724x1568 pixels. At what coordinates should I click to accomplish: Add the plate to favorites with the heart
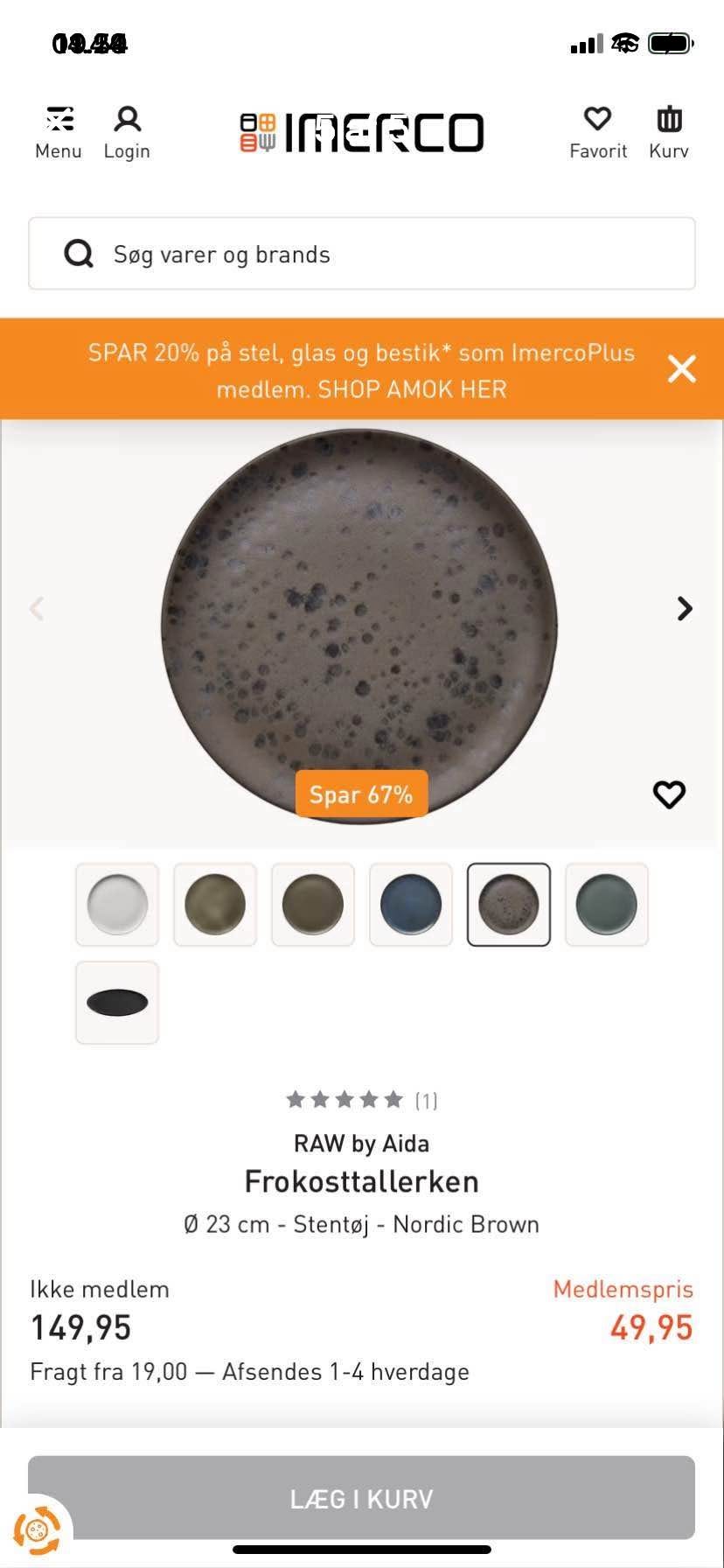pyautogui.click(x=669, y=794)
